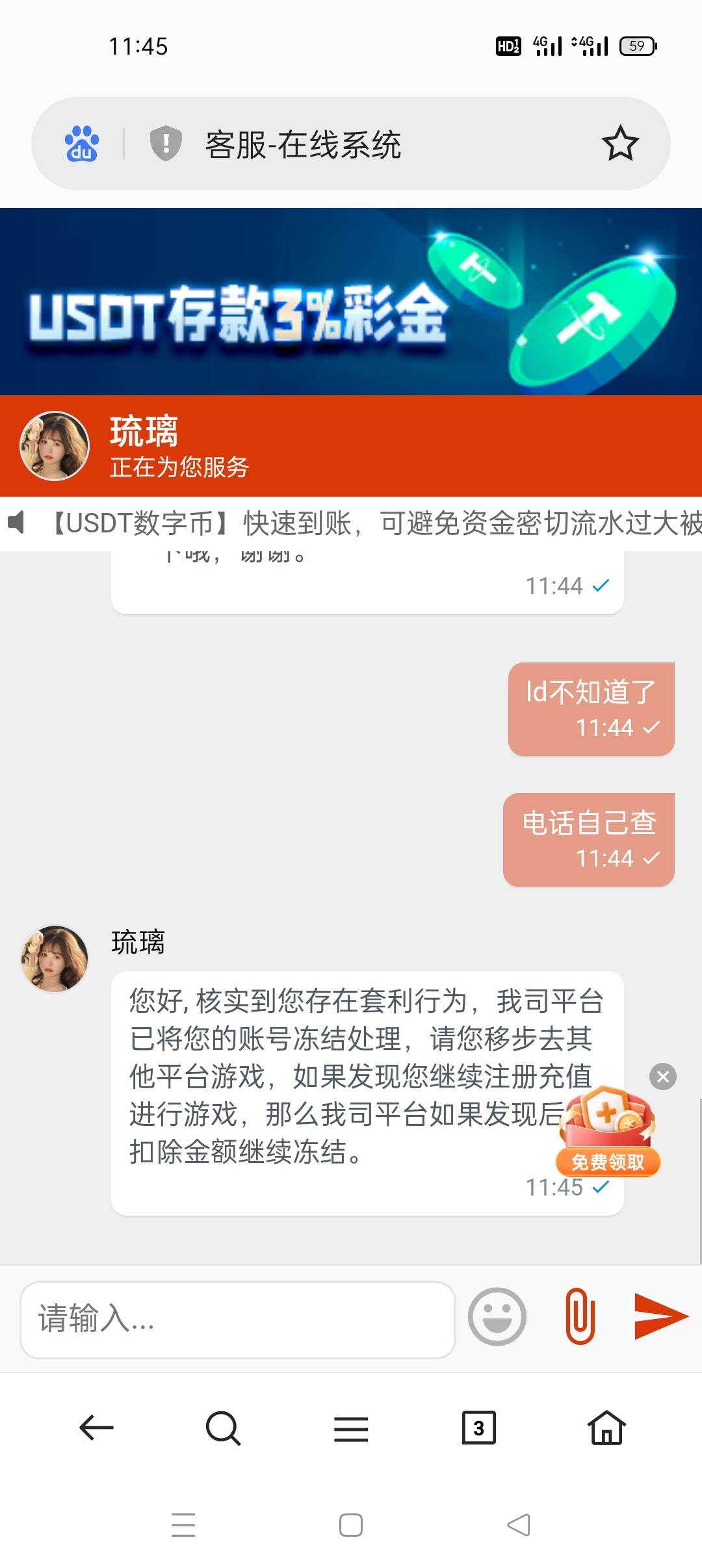The height and width of the screenshot is (1568, 702).
Task: Tap the system back triangle
Action: coord(519,1525)
